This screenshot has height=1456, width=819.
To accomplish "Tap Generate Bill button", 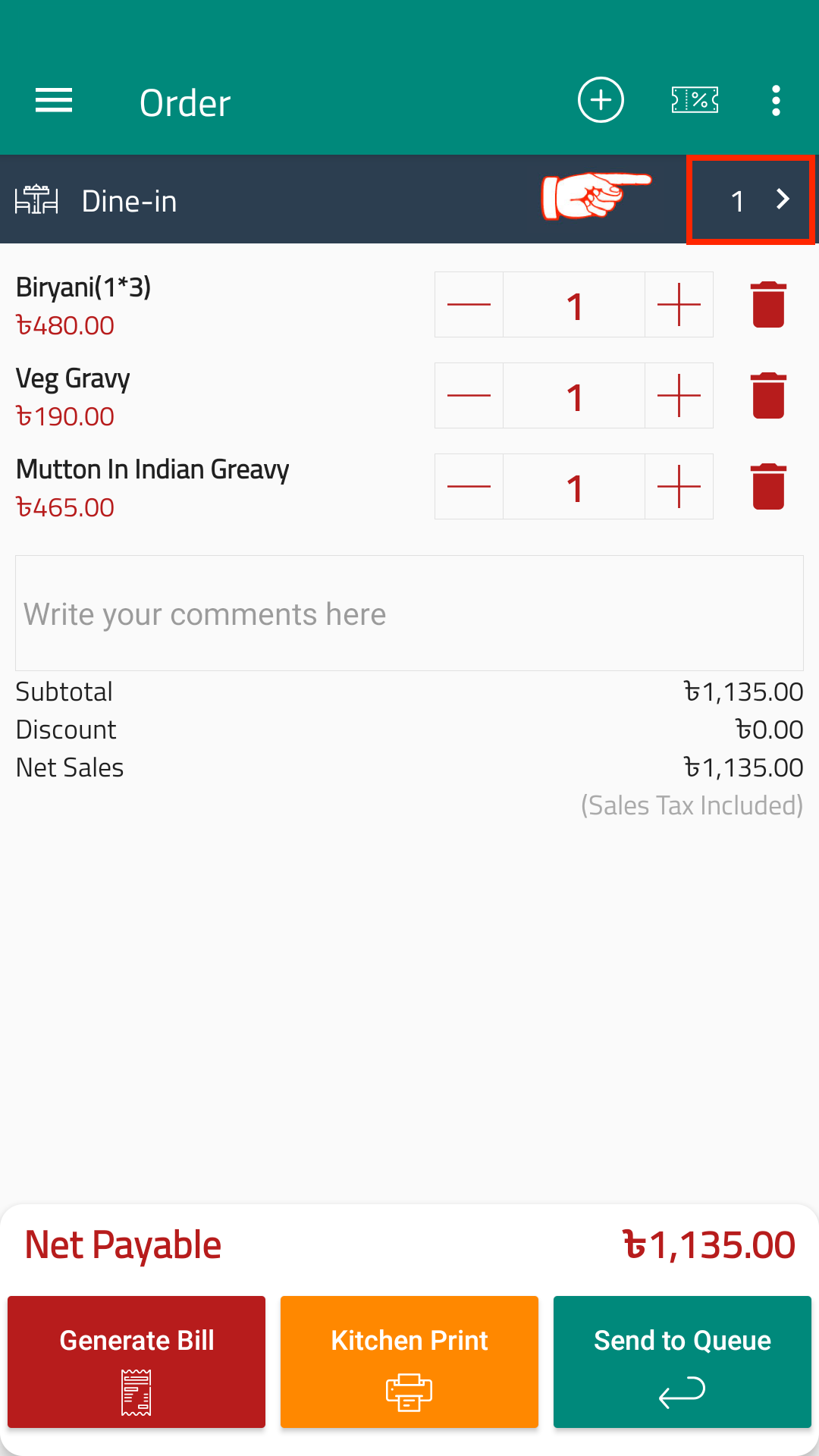I will (x=136, y=1362).
